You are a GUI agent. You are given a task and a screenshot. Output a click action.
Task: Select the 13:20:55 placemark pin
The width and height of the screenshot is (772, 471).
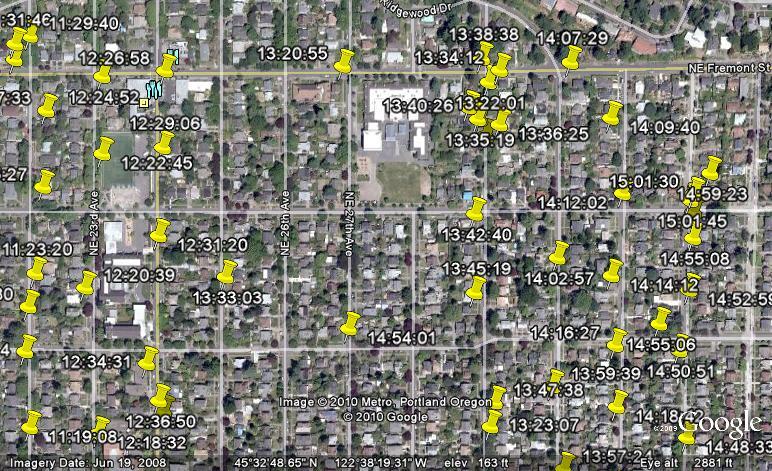pos(346,62)
